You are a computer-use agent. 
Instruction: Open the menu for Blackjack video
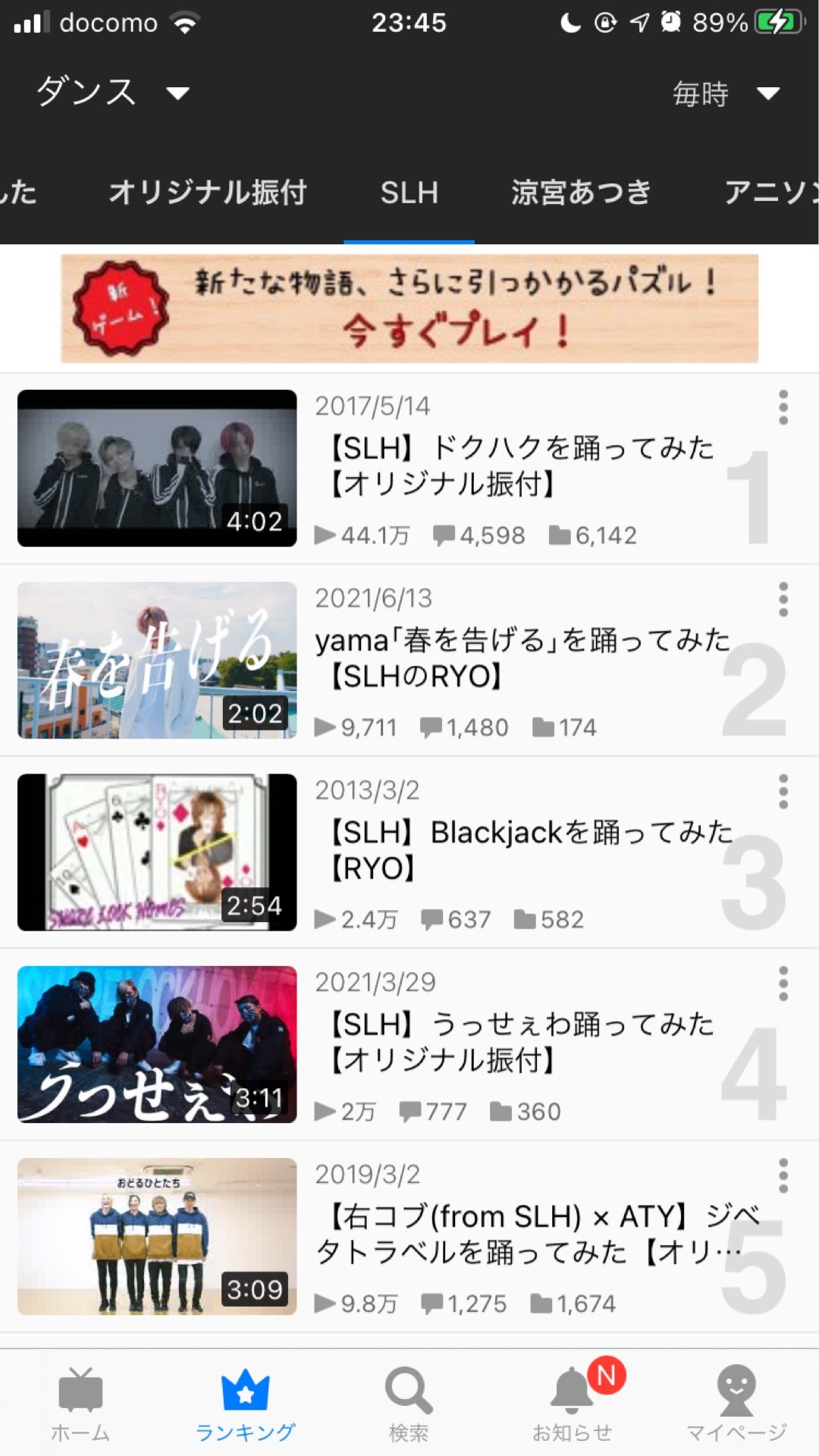[783, 792]
